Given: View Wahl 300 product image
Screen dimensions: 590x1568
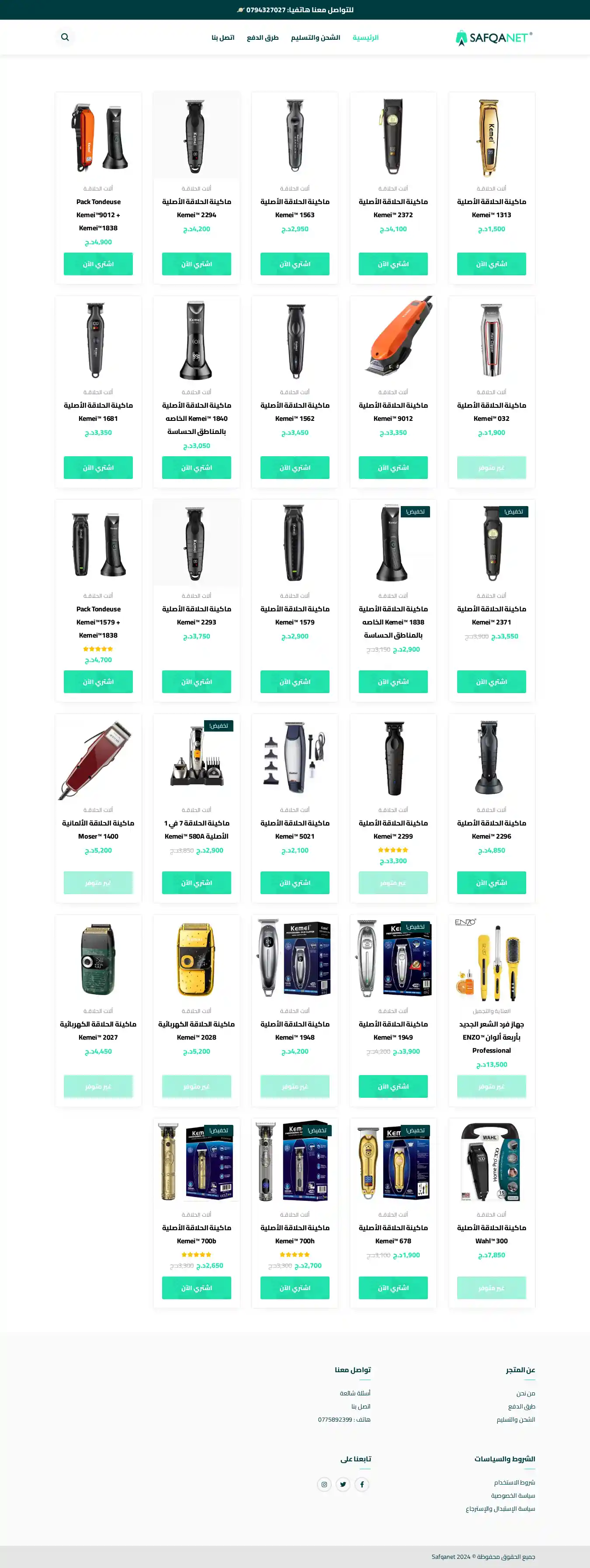Looking at the screenshot, I should (491, 1162).
